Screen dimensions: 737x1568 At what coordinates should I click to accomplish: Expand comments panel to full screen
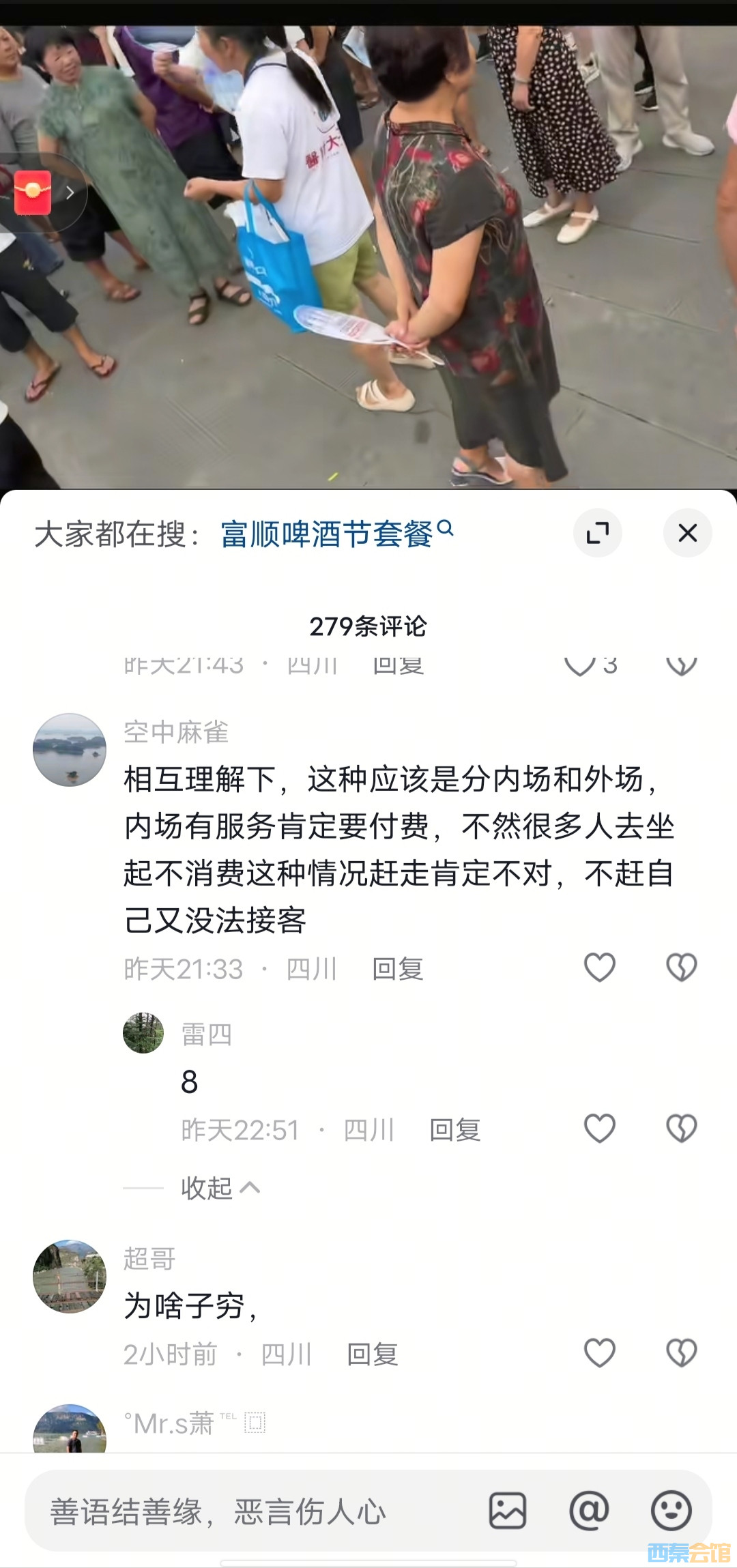(x=597, y=533)
